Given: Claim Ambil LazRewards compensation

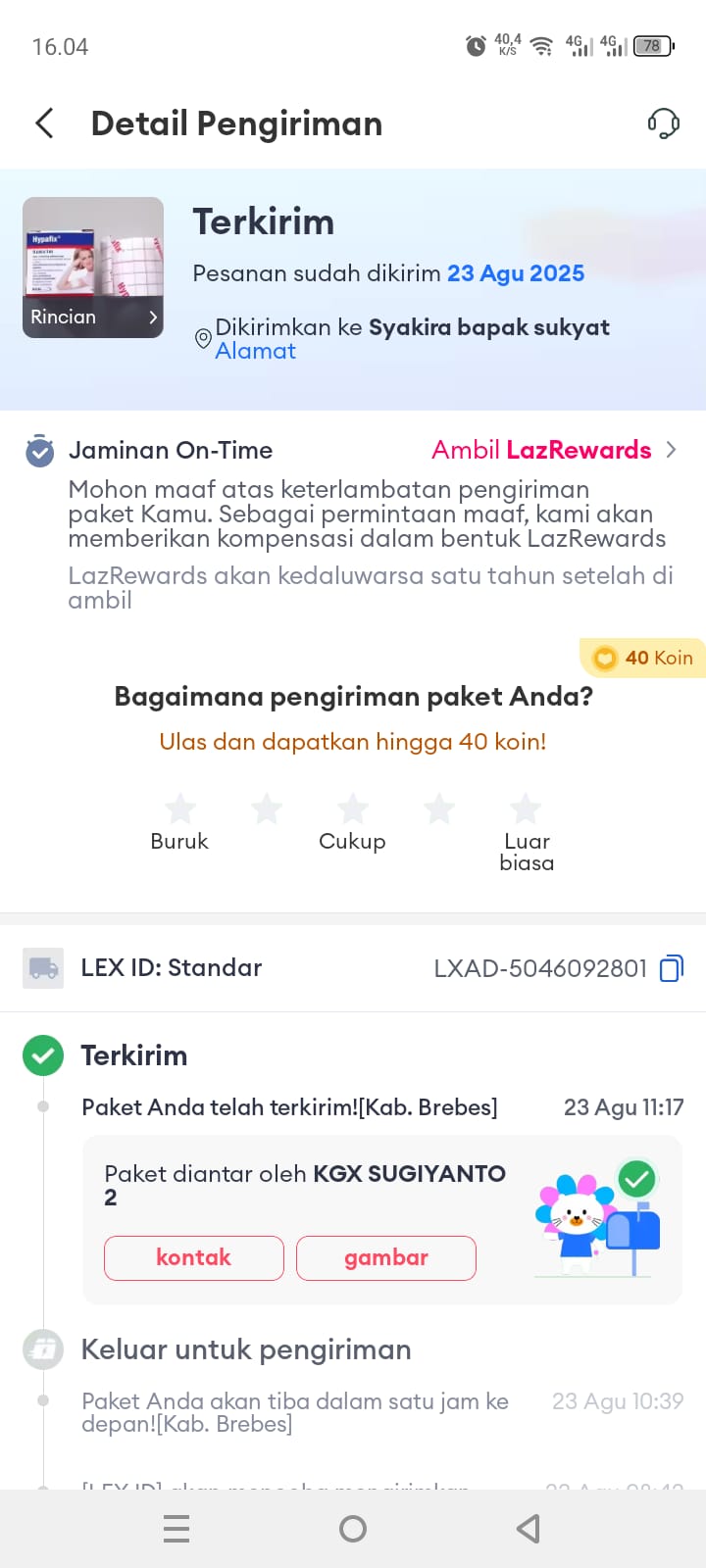Looking at the screenshot, I should coord(554,450).
